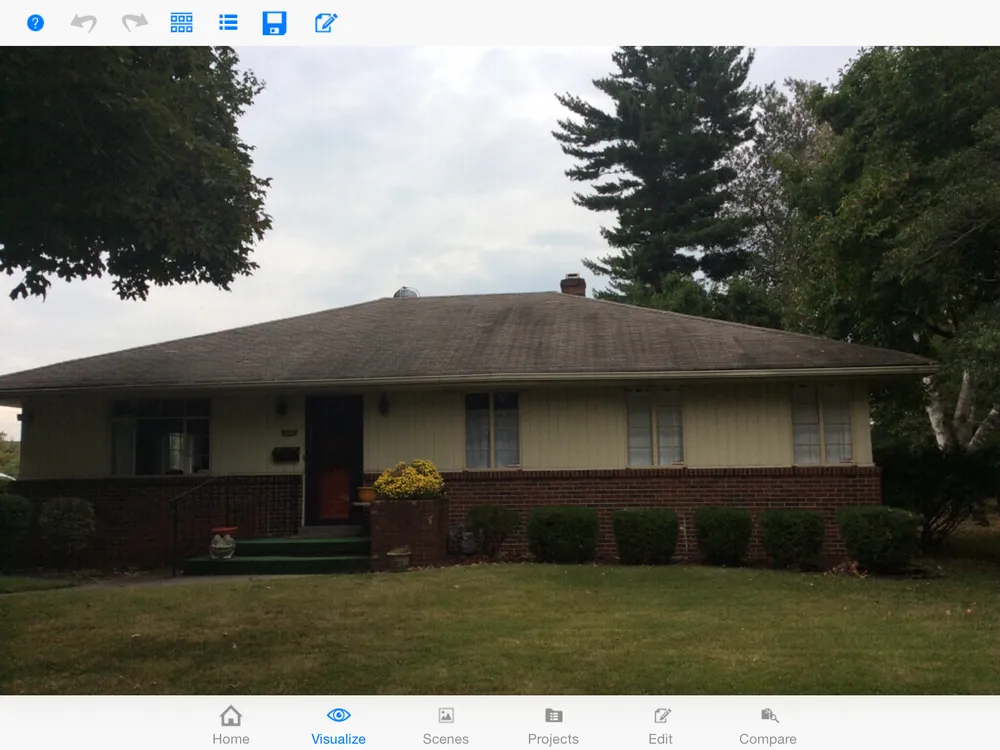The width and height of the screenshot is (1000, 750).
Task: Tap the edit note pencil icon
Action: coord(326,22)
